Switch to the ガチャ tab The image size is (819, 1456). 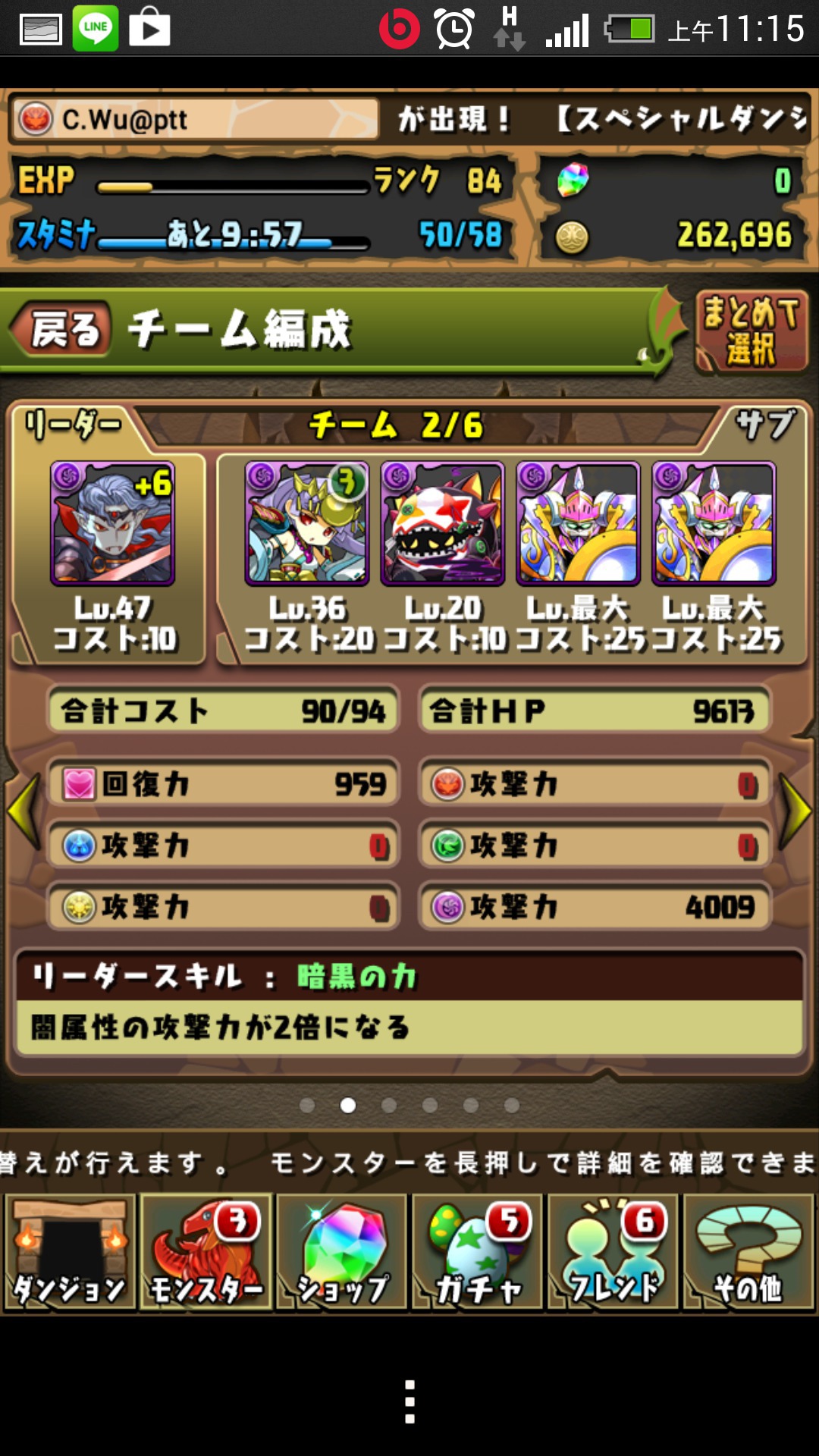click(477, 1252)
